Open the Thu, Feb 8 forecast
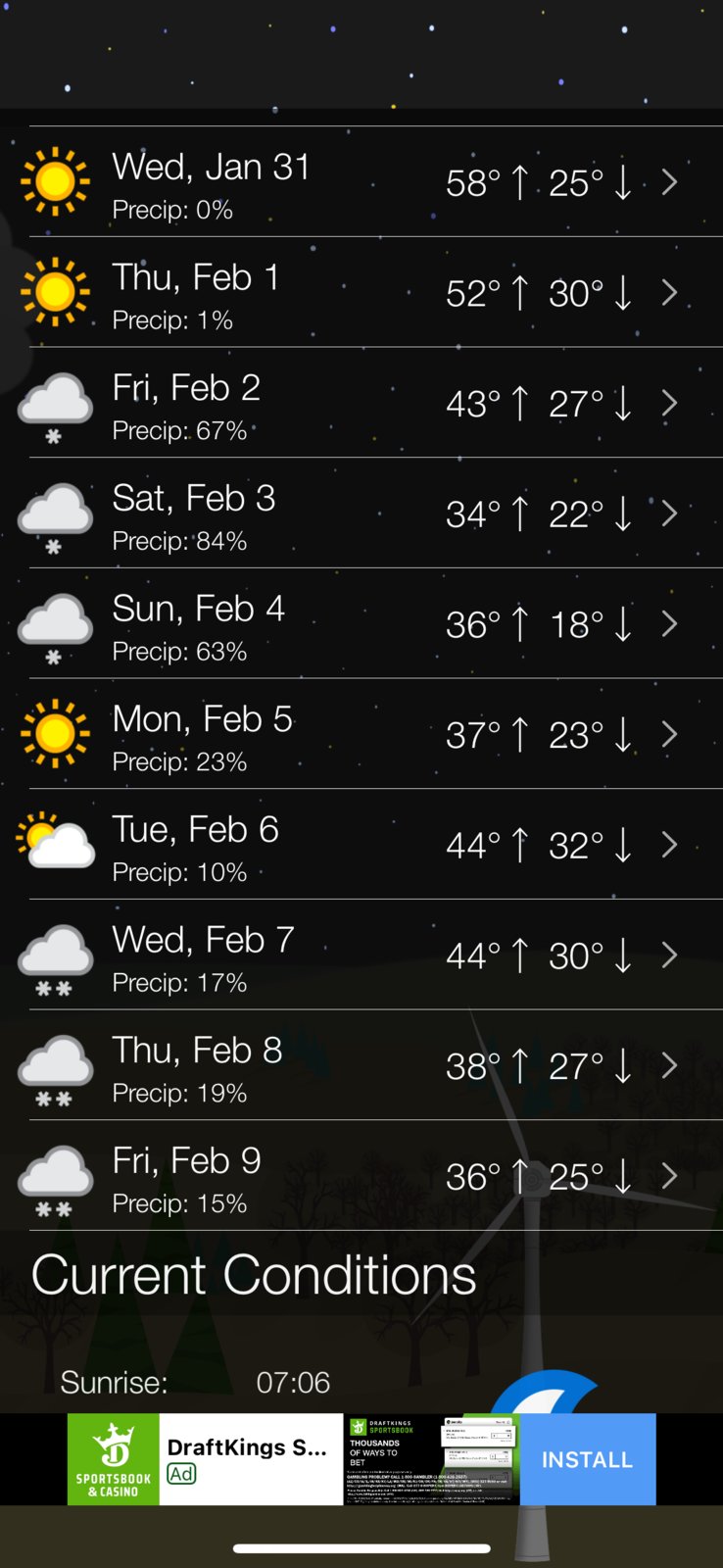Screen dimensions: 723x1568 [x=361, y=1065]
